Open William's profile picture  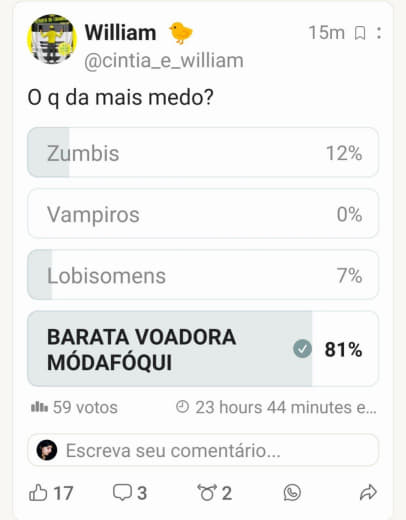pyautogui.click(x=52, y=39)
